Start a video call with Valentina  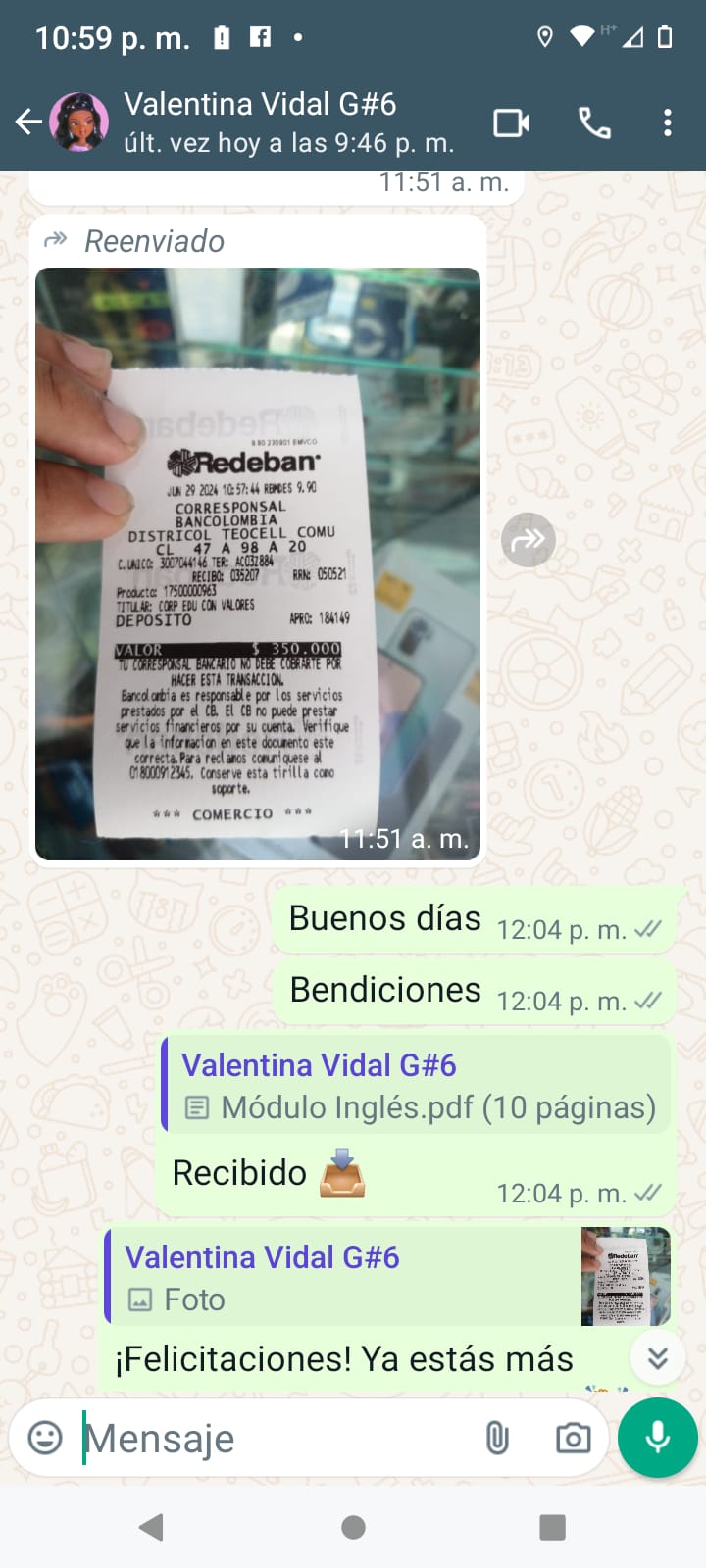click(511, 123)
